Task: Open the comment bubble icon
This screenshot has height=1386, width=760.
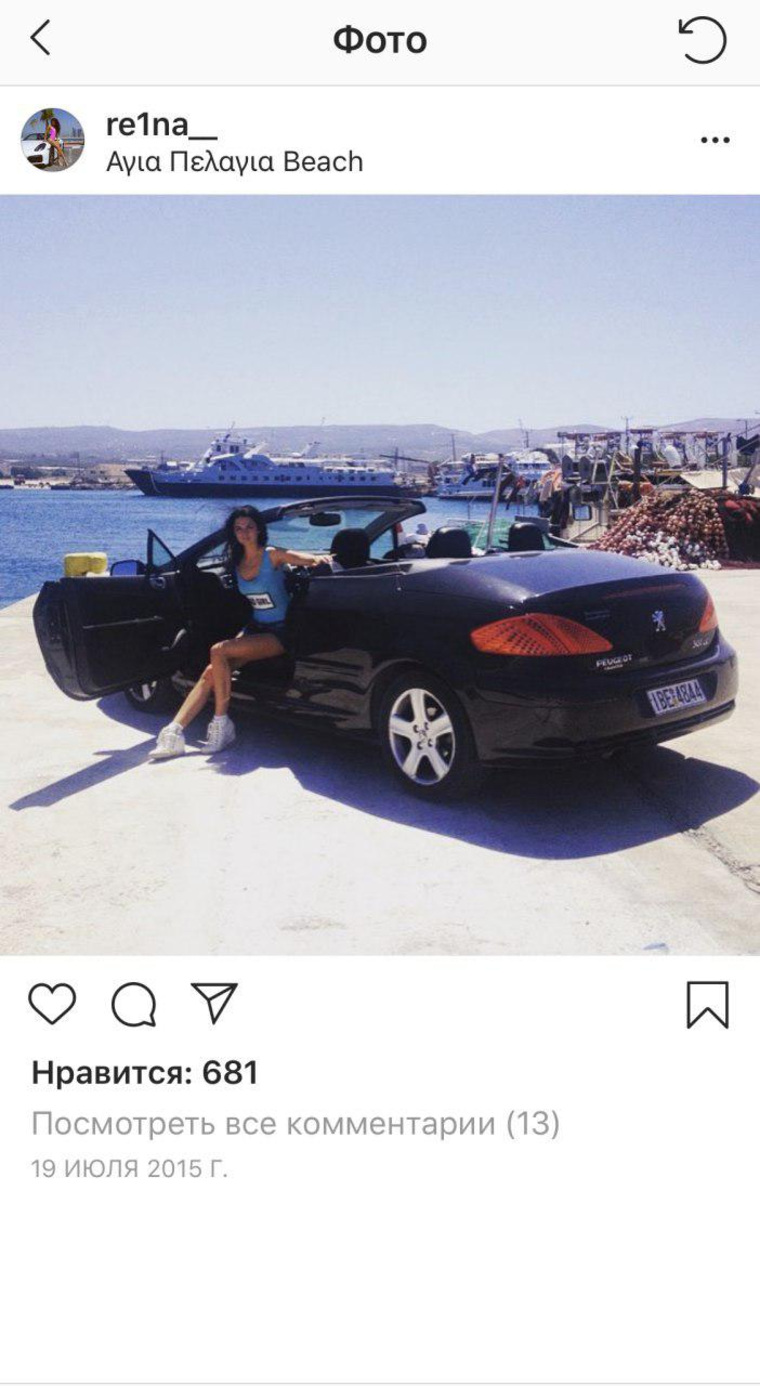Action: [133, 1004]
